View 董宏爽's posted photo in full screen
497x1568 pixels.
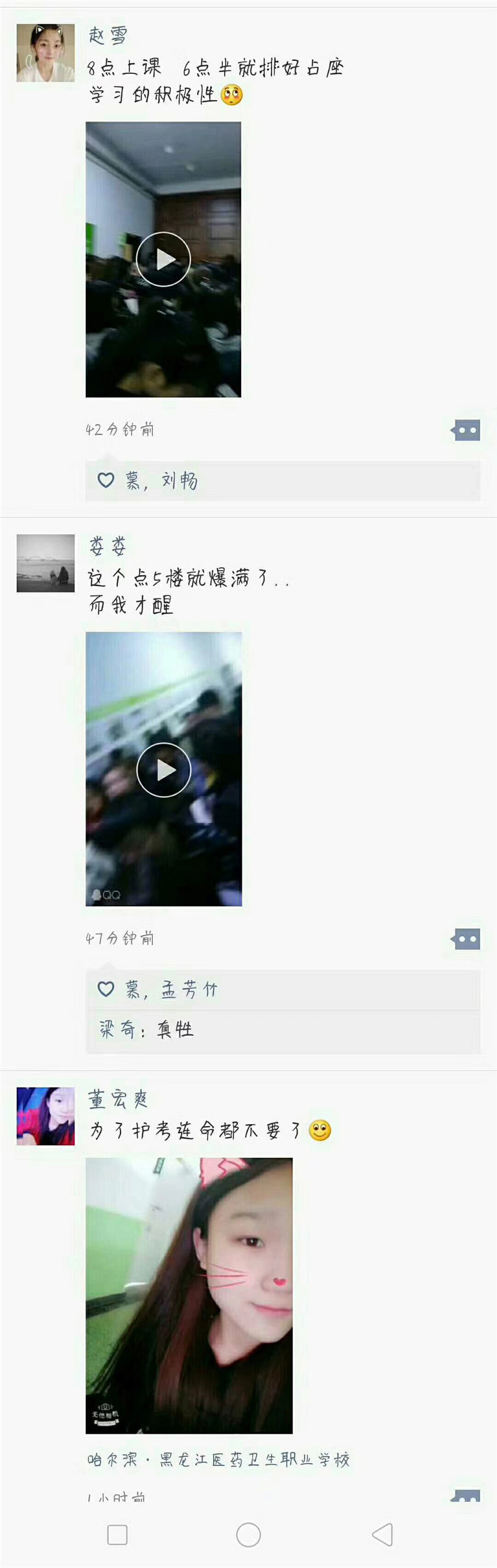point(189,1296)
